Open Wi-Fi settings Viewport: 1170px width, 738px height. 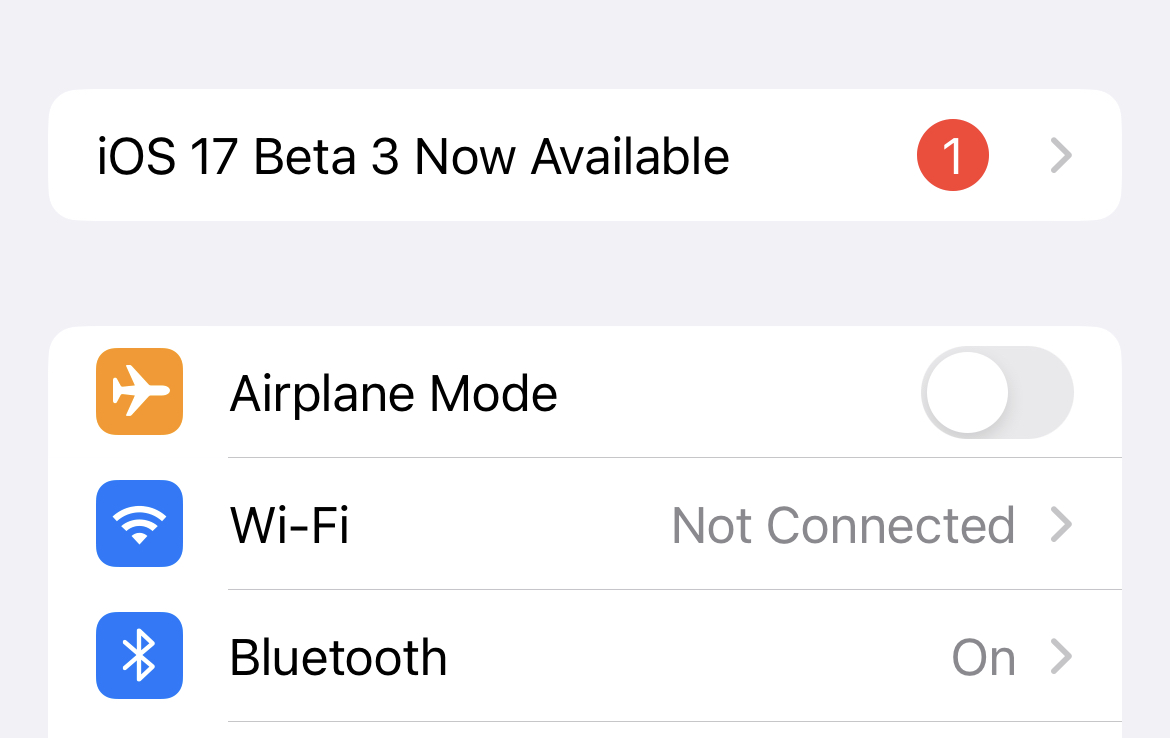[x=585, y=524]
